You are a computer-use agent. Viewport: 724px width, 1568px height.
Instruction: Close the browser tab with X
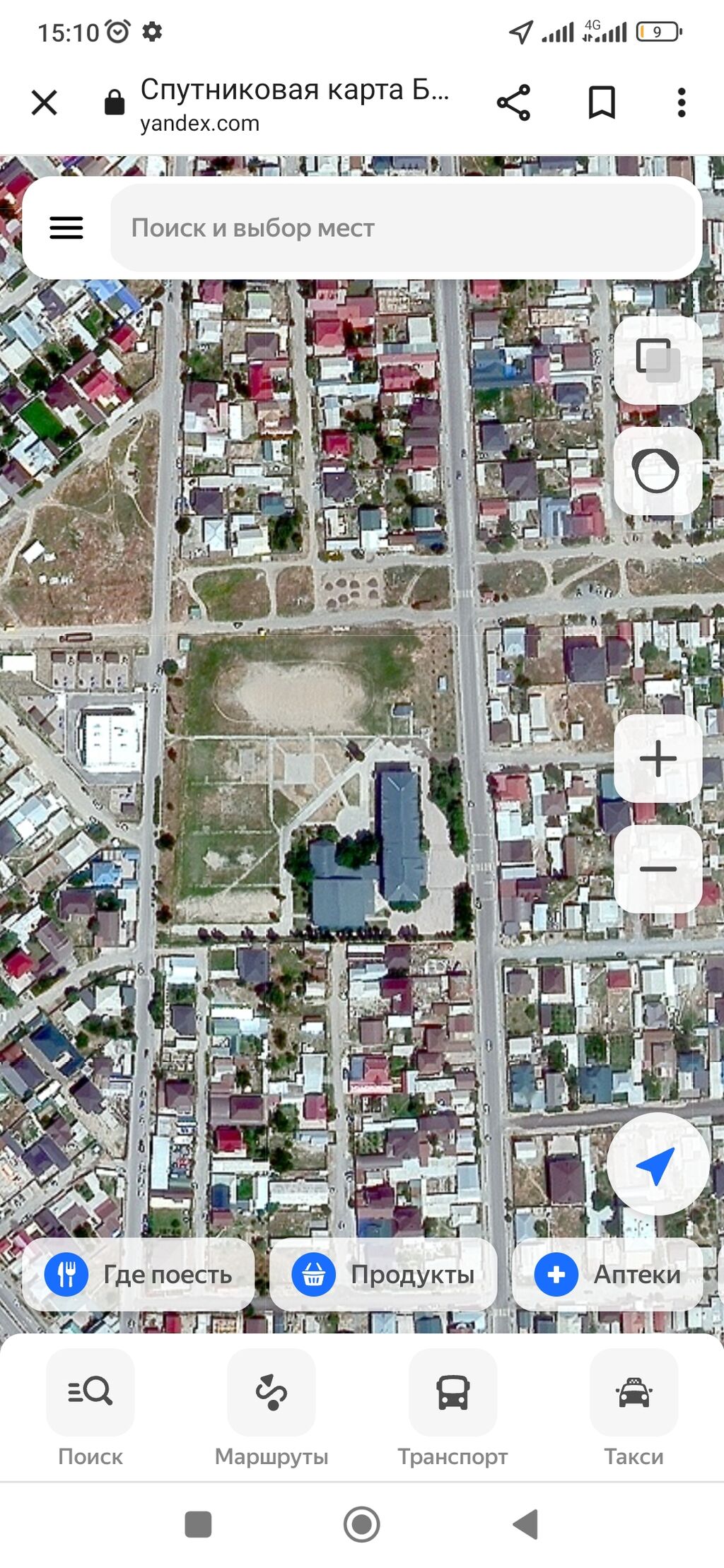point(44,103)
